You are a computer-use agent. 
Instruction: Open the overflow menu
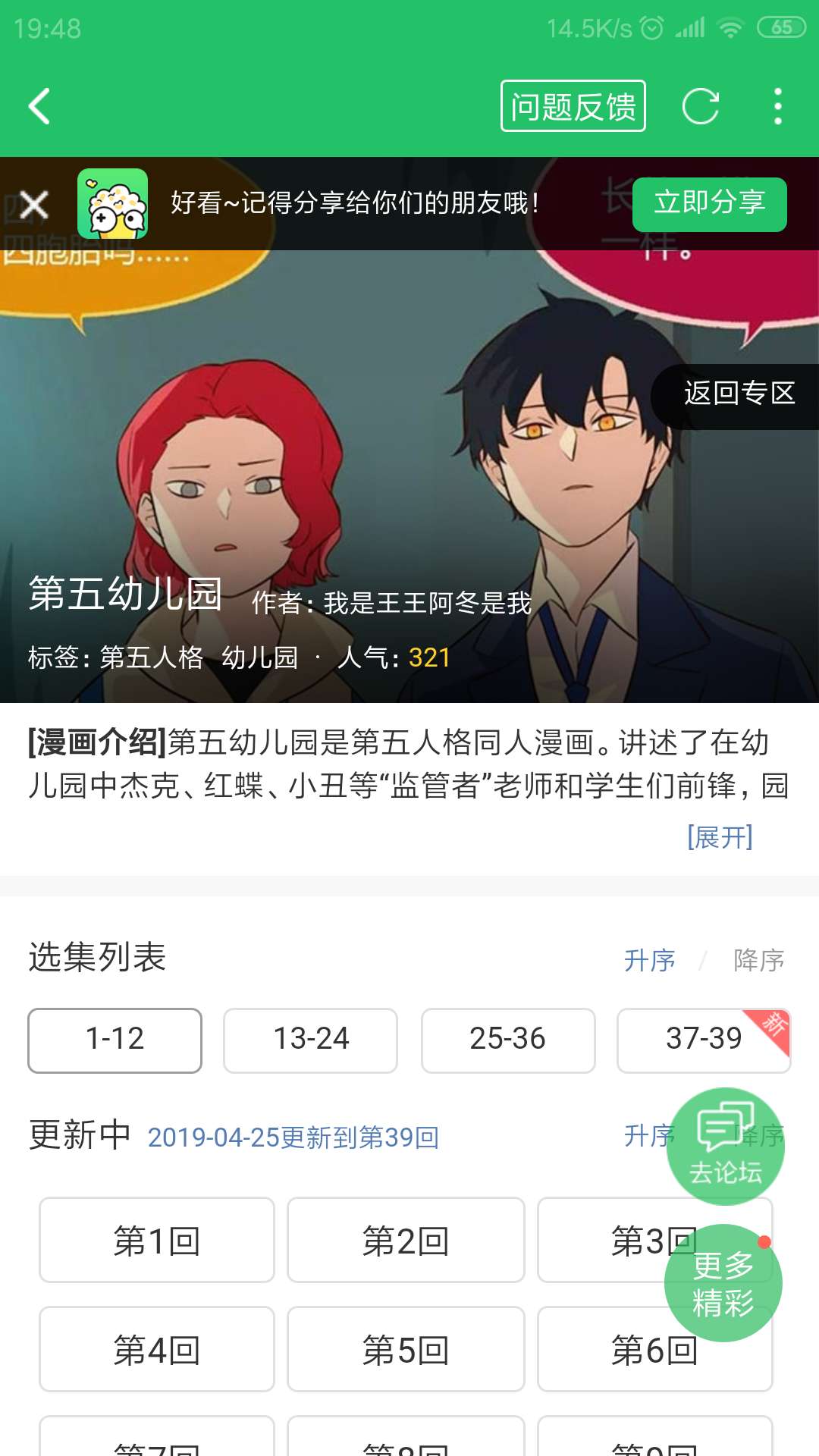[777, 106]
